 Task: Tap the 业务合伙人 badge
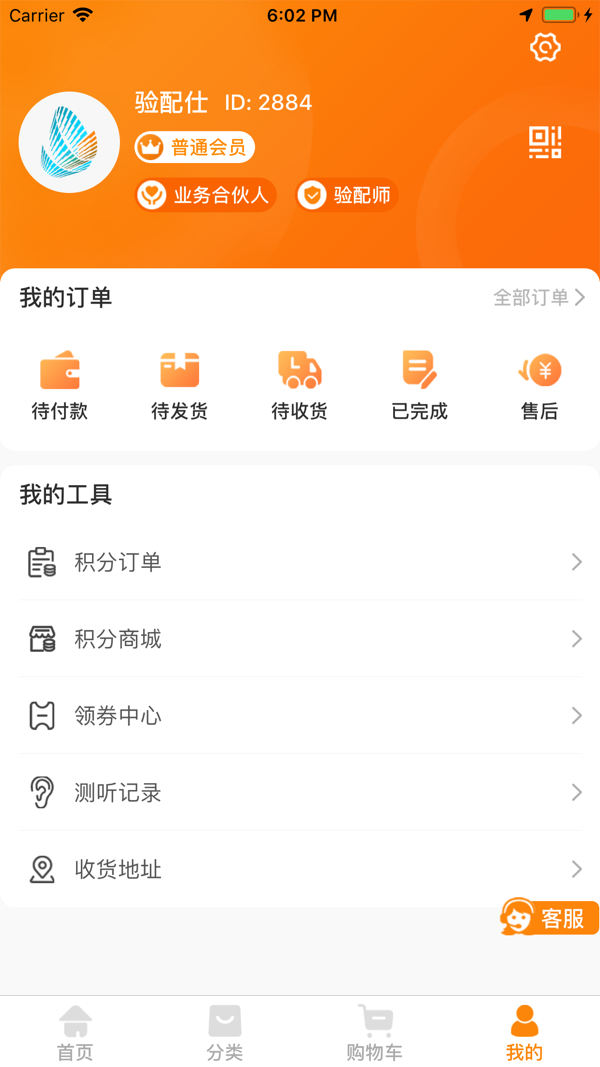click(x=206, y=195)
